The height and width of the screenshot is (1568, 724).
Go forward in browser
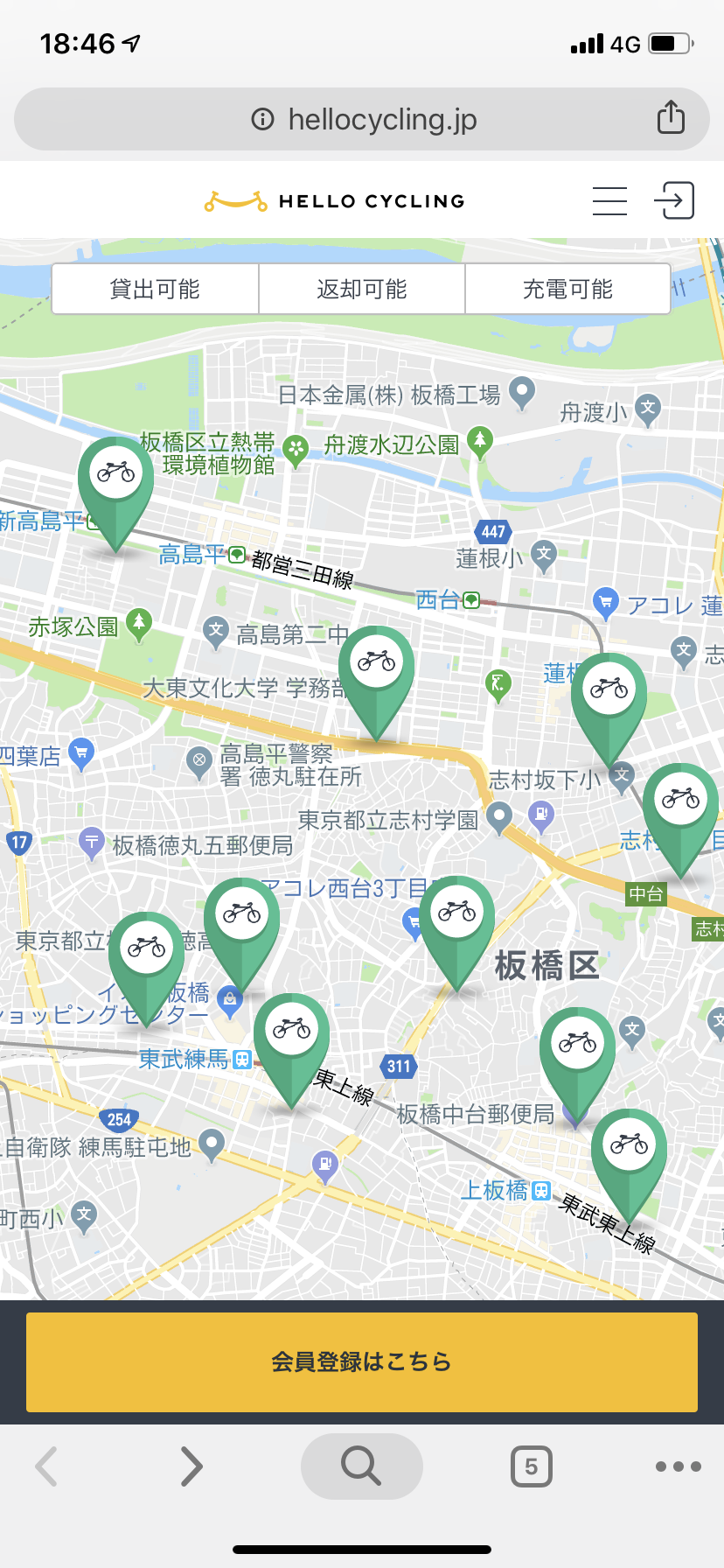coord(191,1466)
